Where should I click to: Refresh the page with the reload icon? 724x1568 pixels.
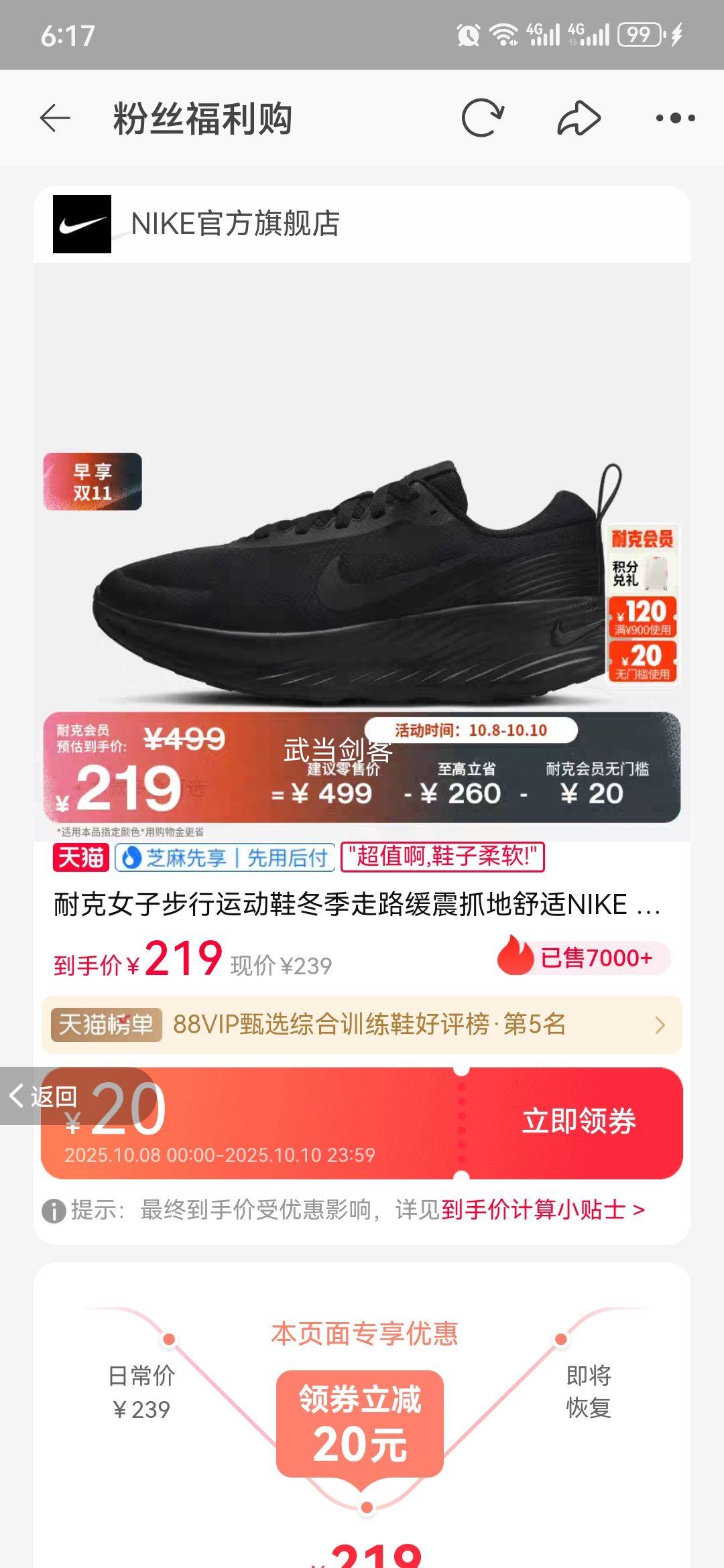click(482, 119)
